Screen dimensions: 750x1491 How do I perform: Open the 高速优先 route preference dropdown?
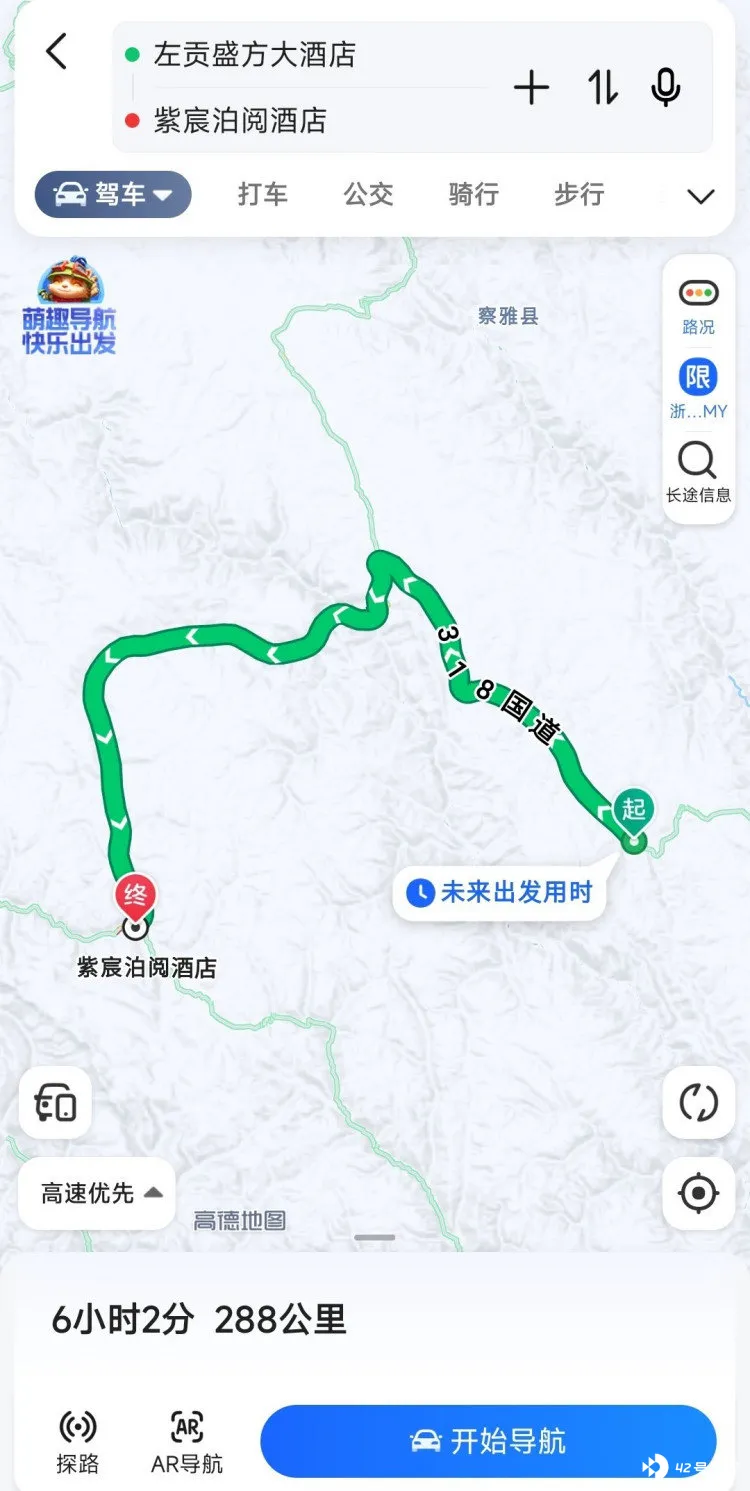point(97,1193)
